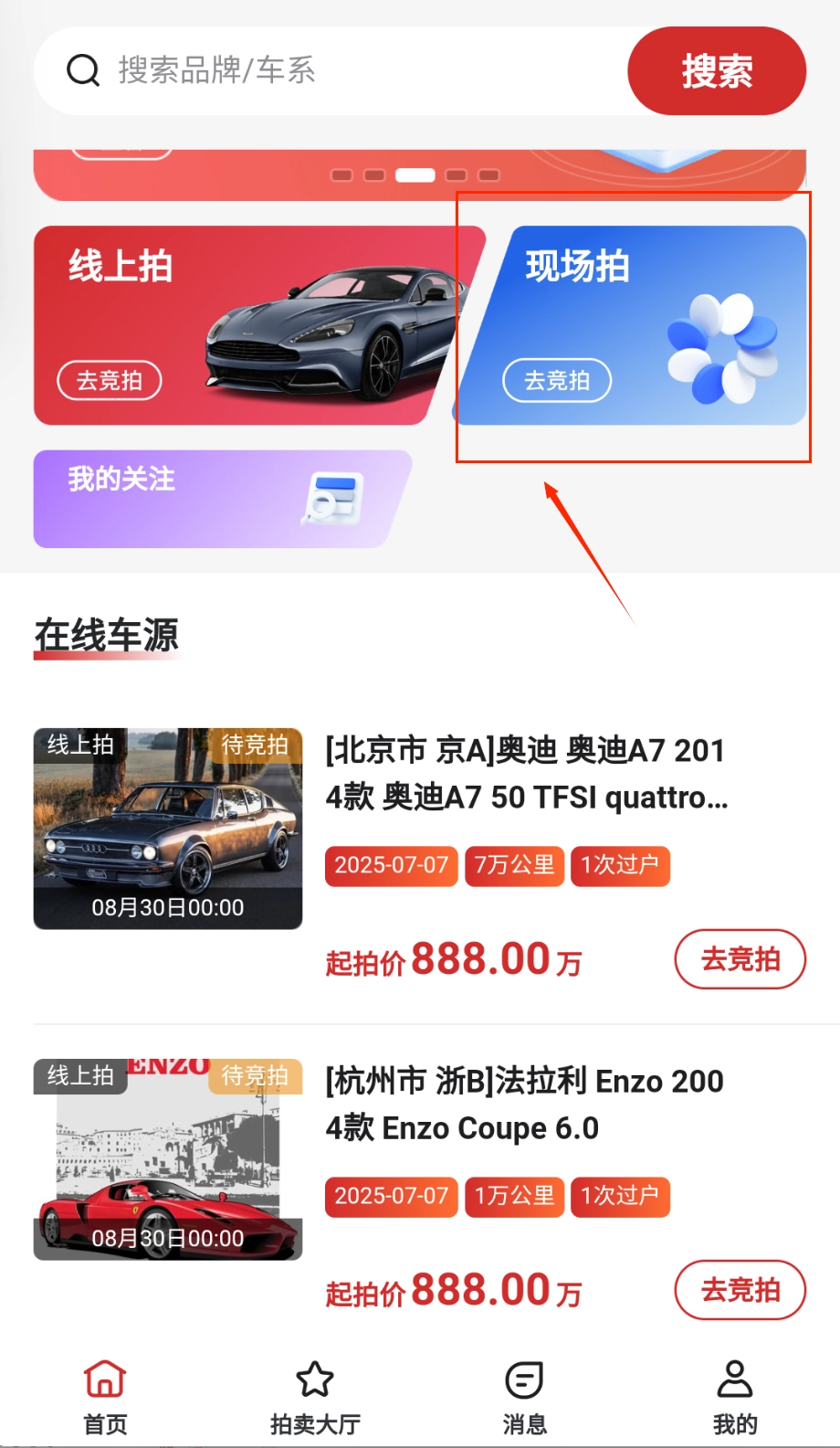Tap the 搜索品牌/车系 search field

tap(347, 70)
